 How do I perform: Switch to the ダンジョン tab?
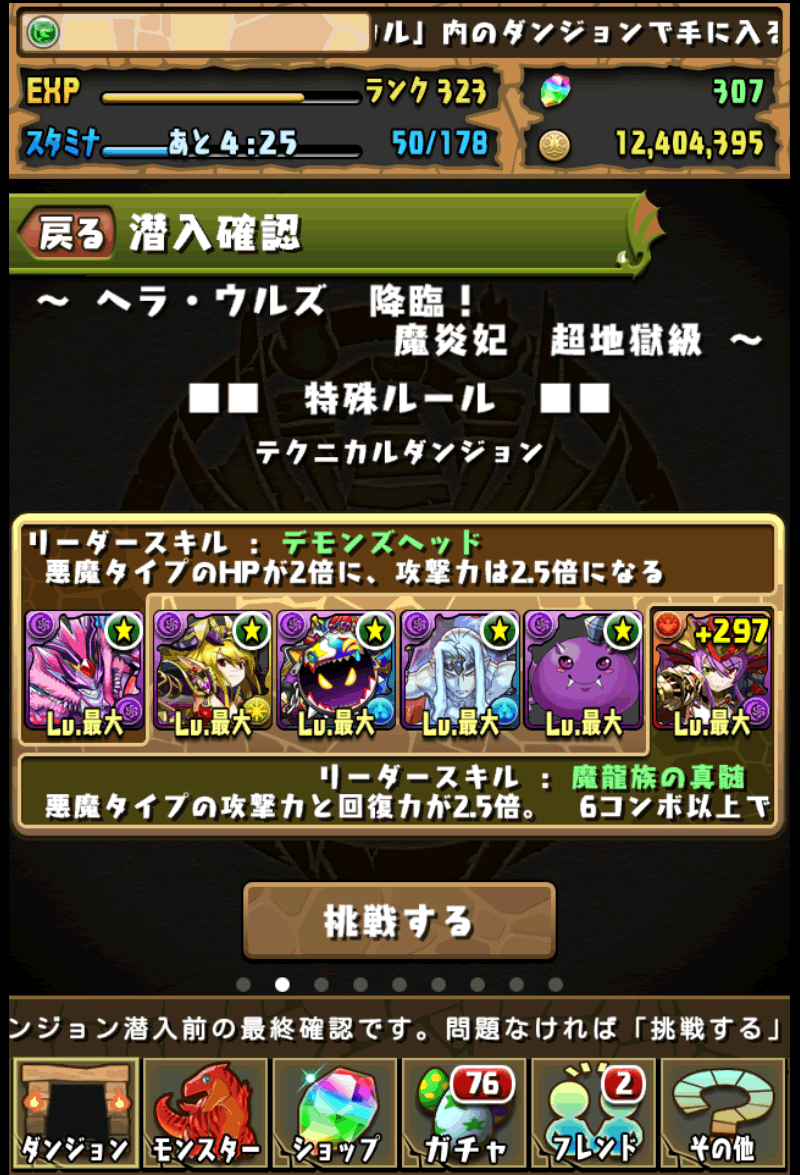tap(75, 1110)
